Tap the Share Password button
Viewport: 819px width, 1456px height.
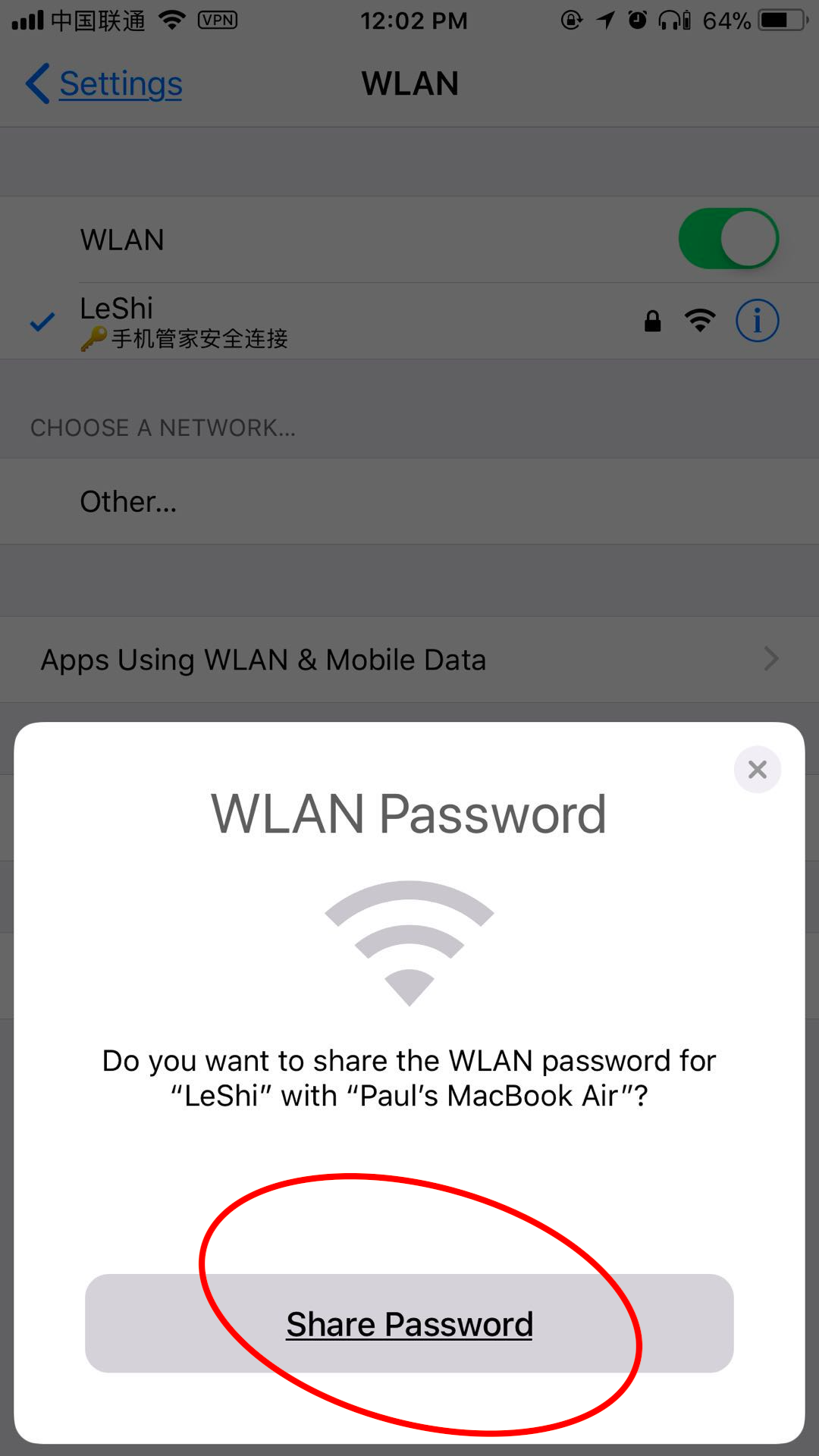pos(409,1323)
